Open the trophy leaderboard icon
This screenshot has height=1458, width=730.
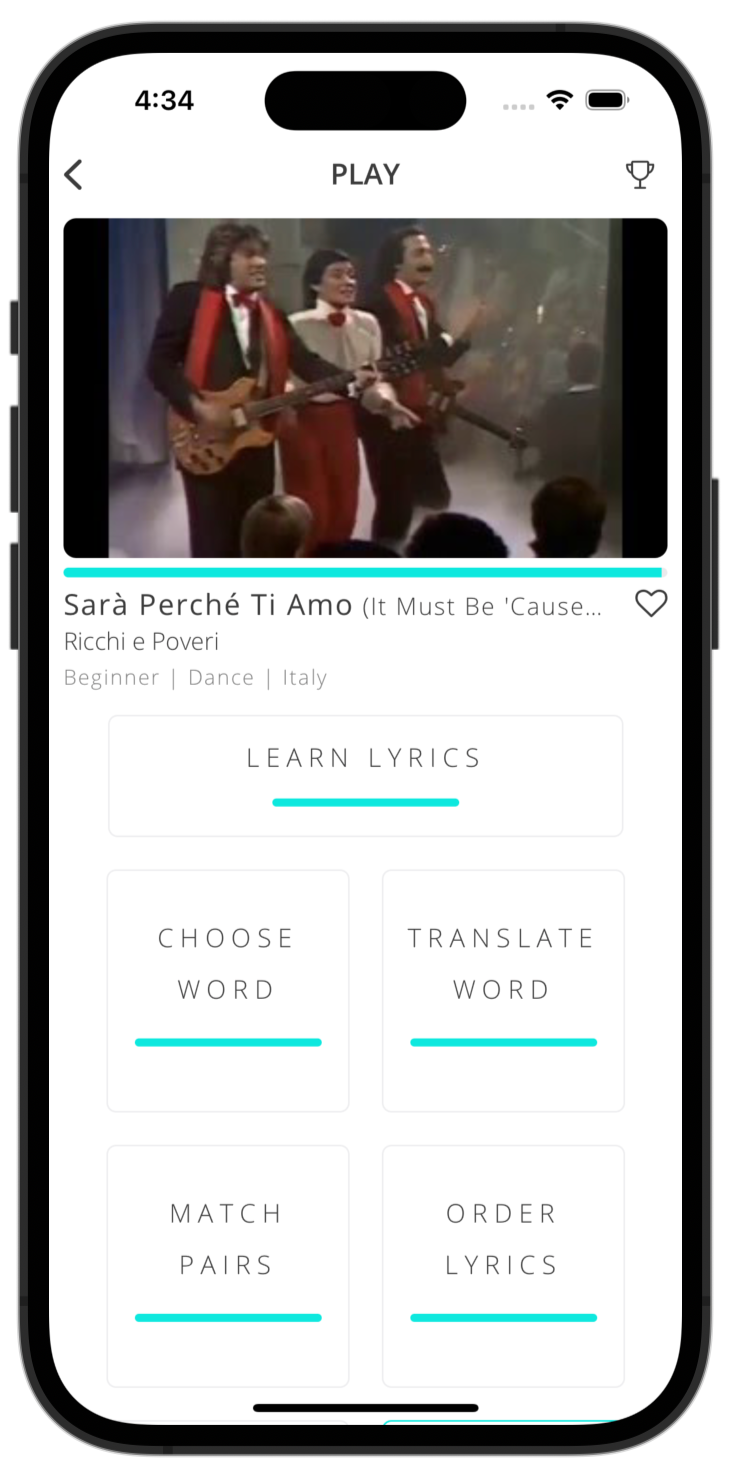[639, 174]
